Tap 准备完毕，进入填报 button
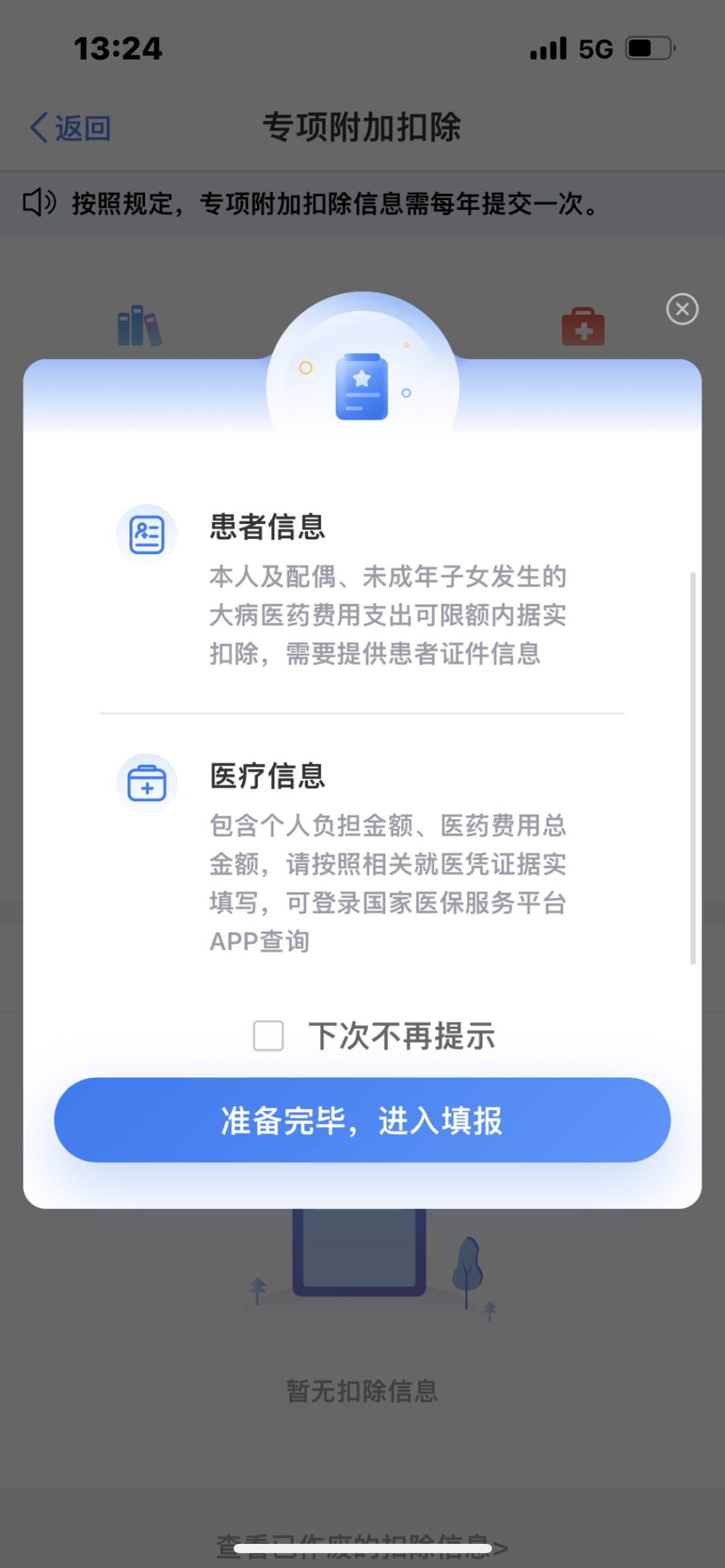 (x=362, y=1120)
